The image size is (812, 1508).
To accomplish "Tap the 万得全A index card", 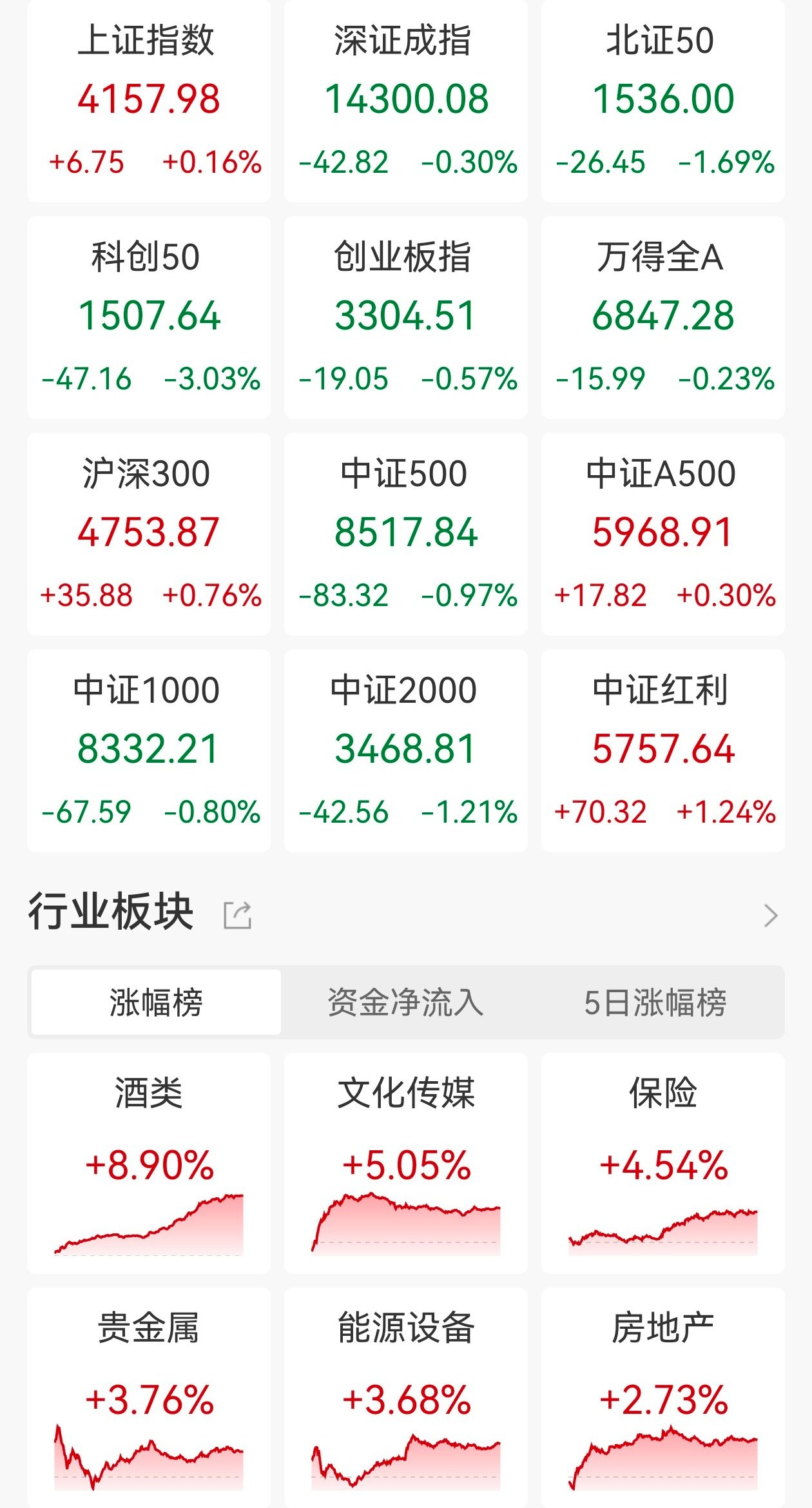I will point(663,317).
